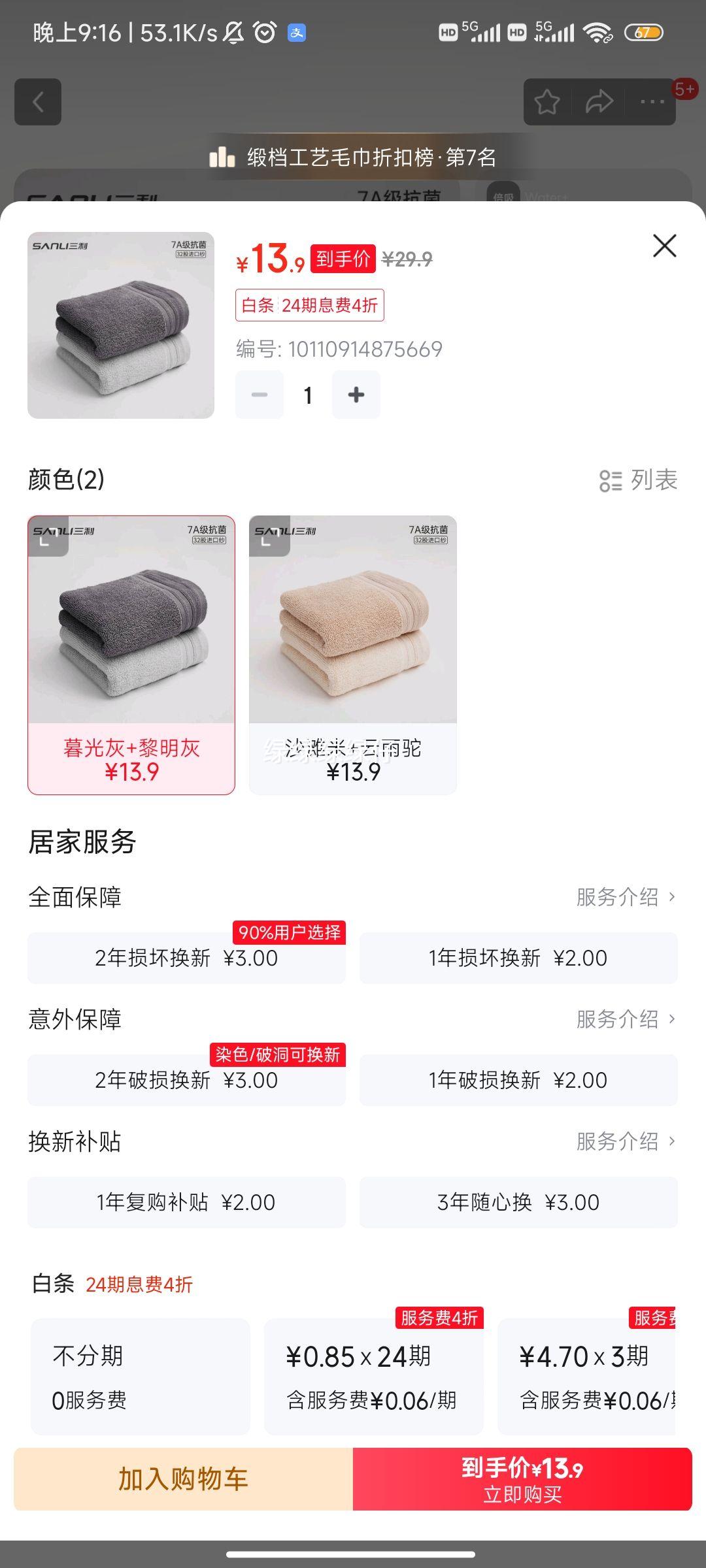
Task: Select 1年复购补贴 ¥2.00 option
Action: pyautogui.click(x=186, y=1202)
